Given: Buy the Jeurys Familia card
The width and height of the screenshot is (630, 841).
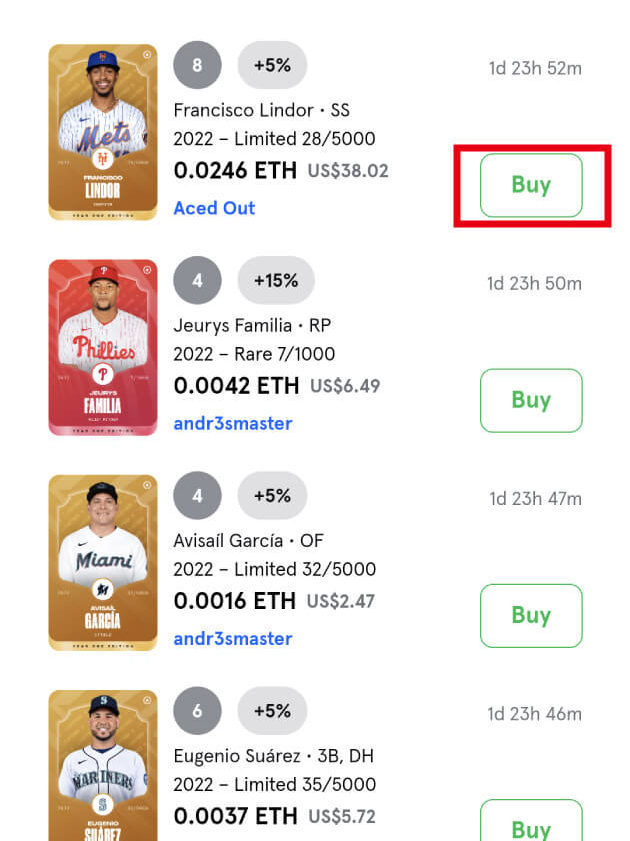Looking at the screenshot, I should coord(530,400).
